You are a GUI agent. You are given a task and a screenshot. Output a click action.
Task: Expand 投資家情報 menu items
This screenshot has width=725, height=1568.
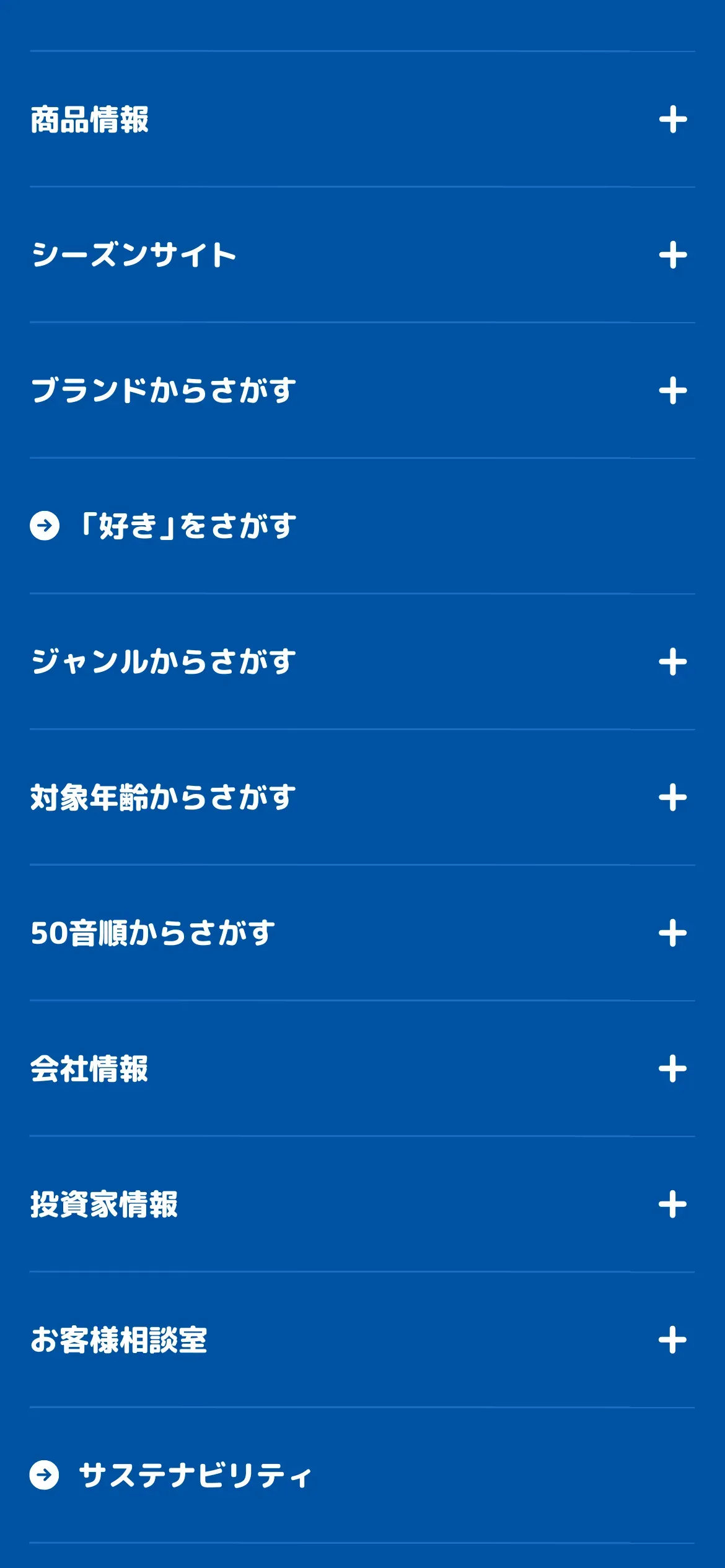coord(672,1204)
